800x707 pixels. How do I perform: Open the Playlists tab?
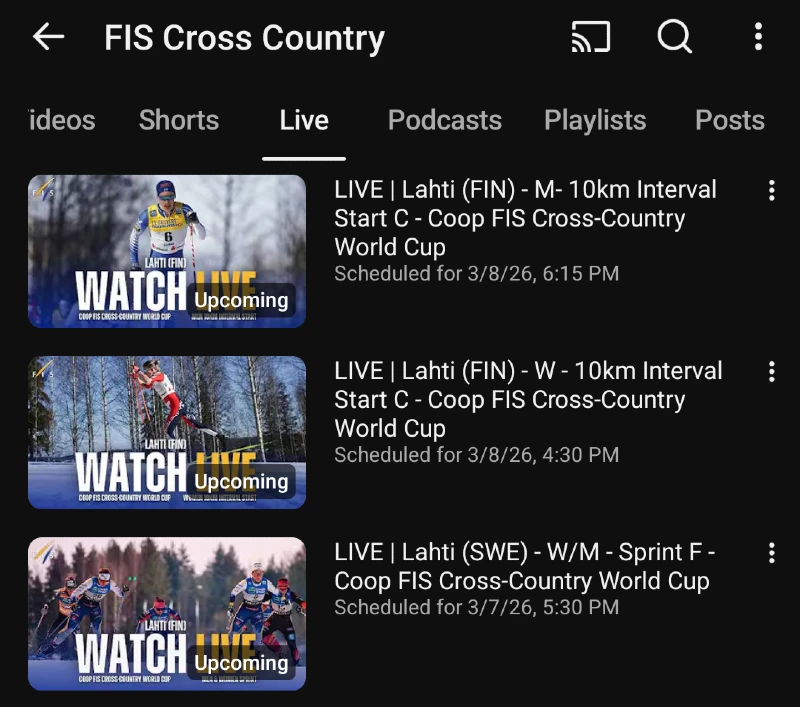(595, 121)
